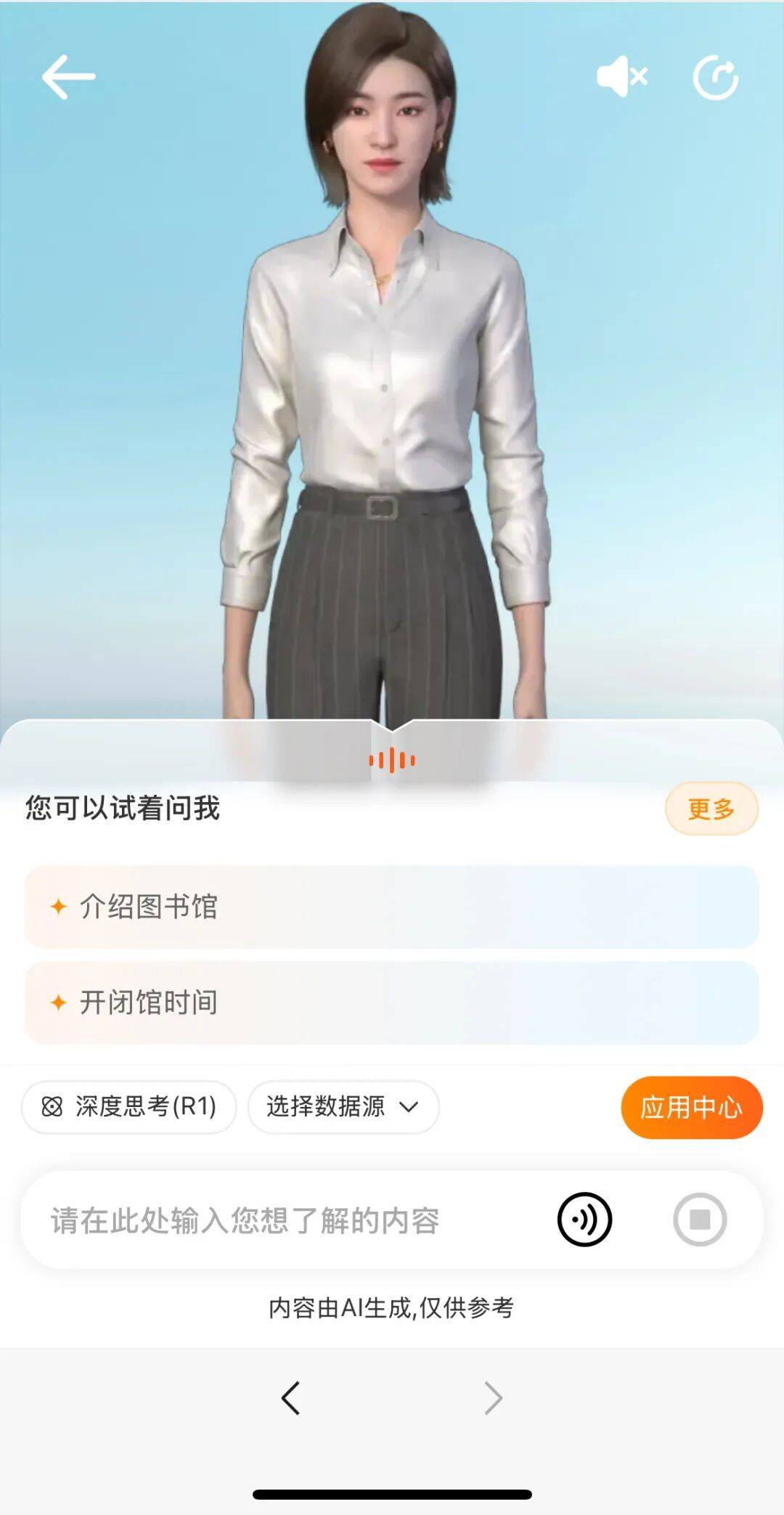Enable 深度思考(R1) mode
Viewport: 784px width, 1515px height.
pos(129,1107)
